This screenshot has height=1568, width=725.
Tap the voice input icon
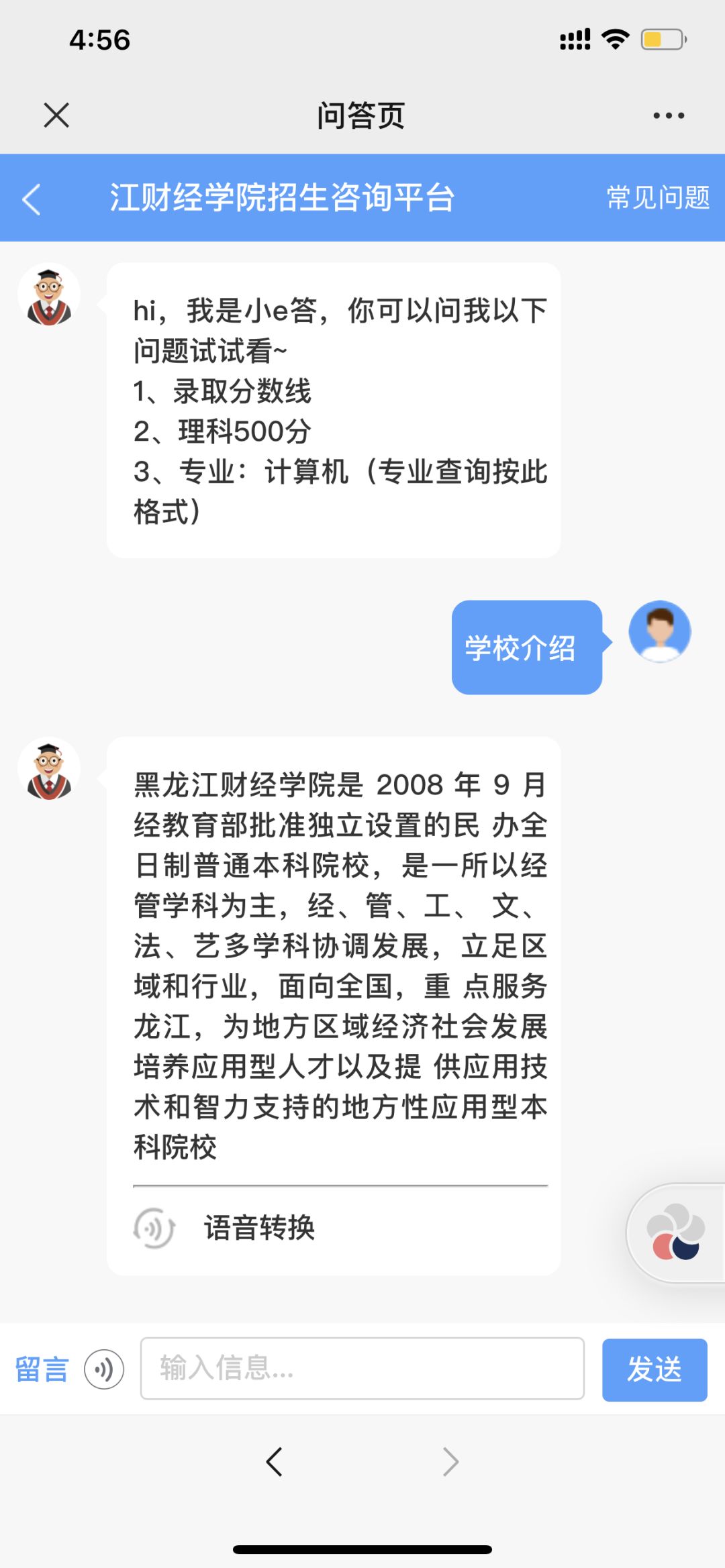(104, 1369)
